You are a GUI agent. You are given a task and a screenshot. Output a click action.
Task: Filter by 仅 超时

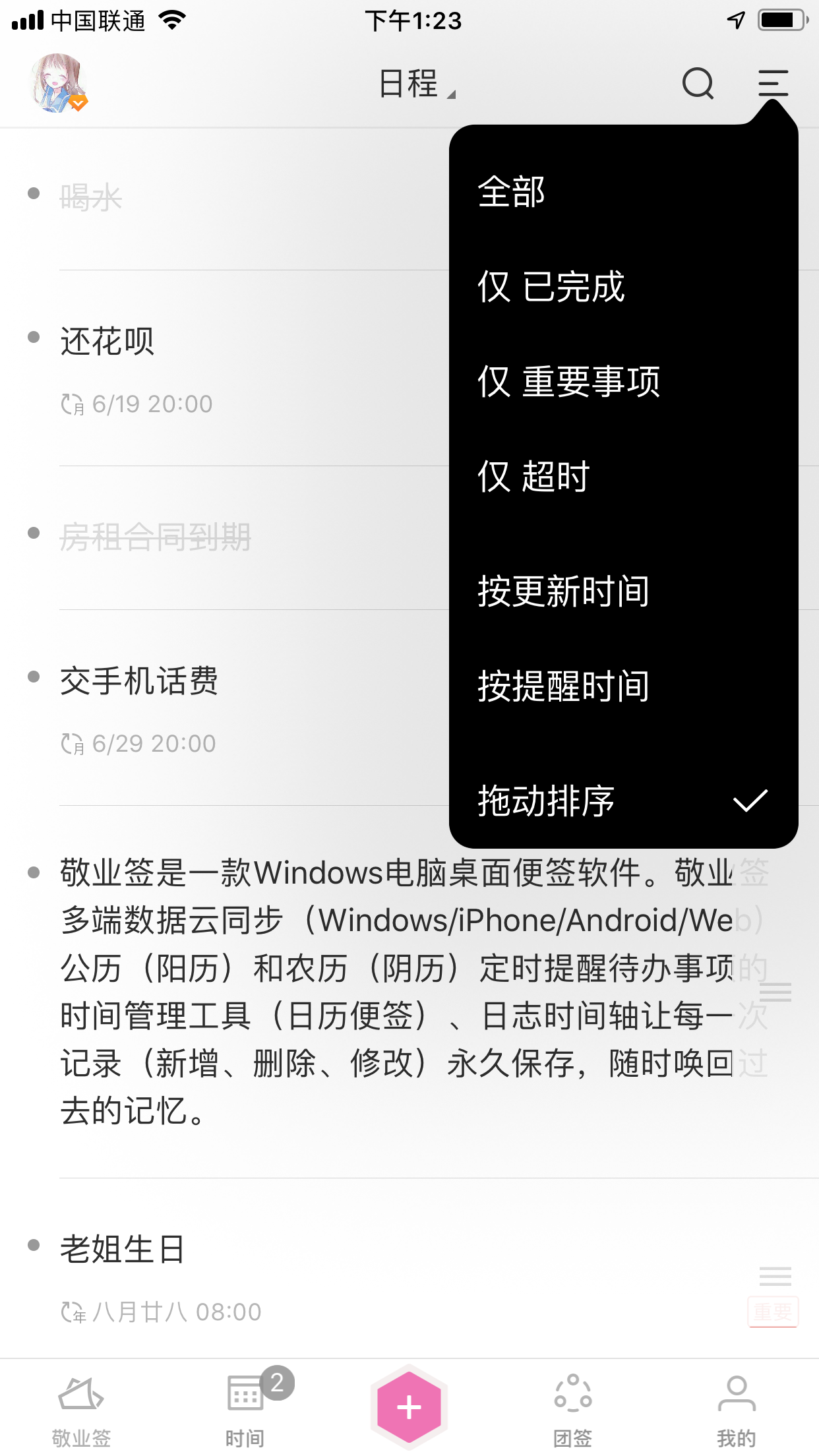(623, 477)
